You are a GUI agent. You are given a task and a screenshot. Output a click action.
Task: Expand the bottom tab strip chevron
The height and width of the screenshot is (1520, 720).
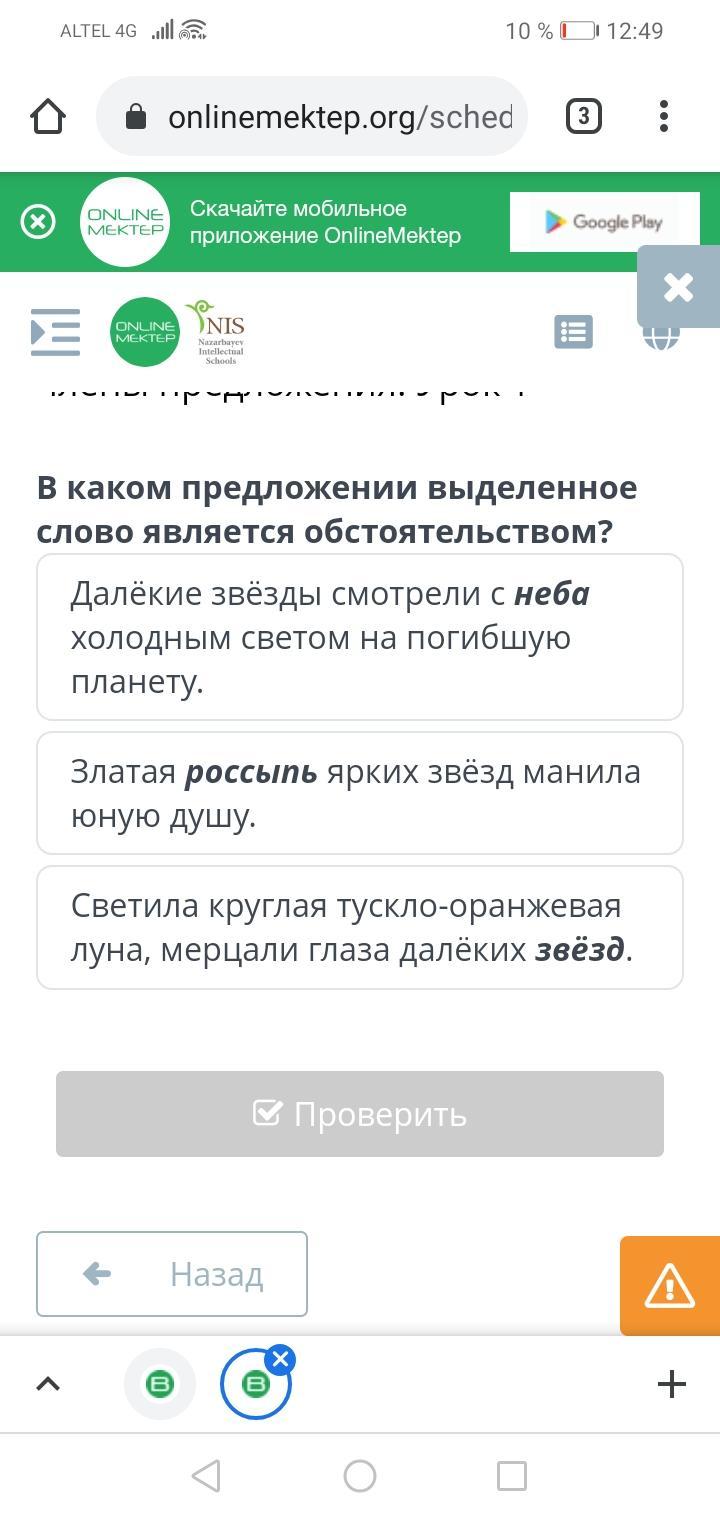click(48, 1384)
